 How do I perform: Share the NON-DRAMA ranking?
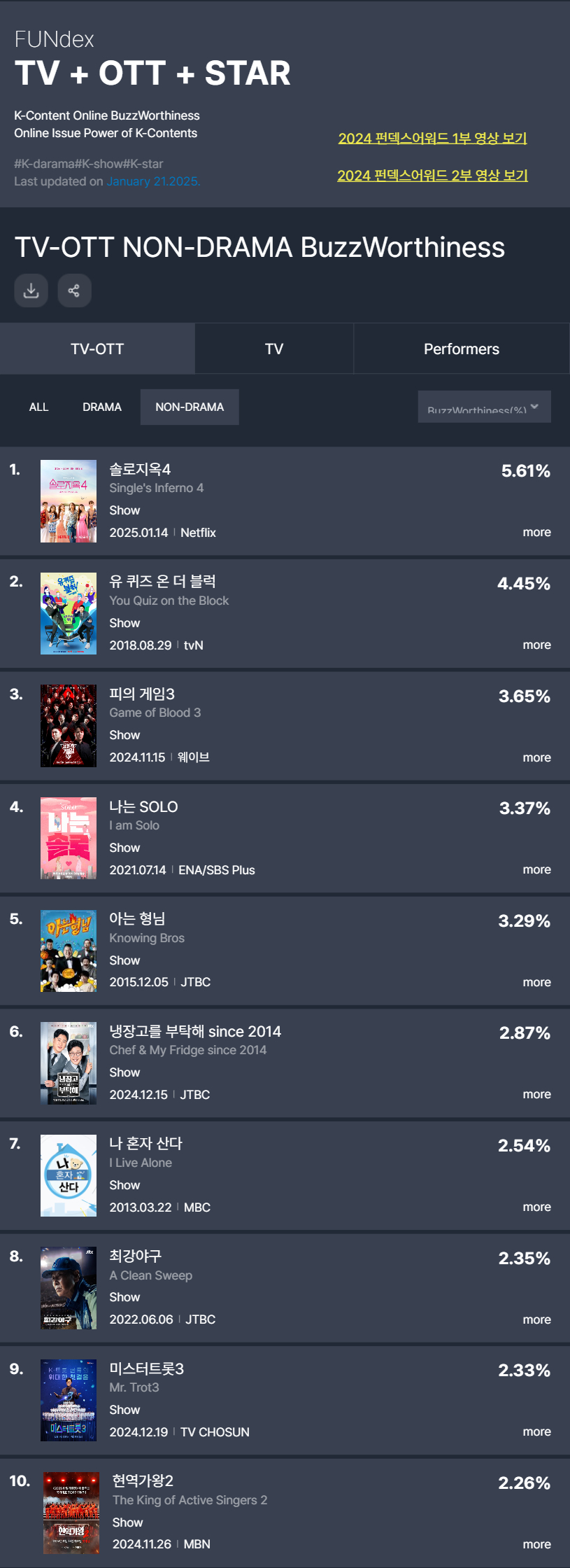click(74, 290)
